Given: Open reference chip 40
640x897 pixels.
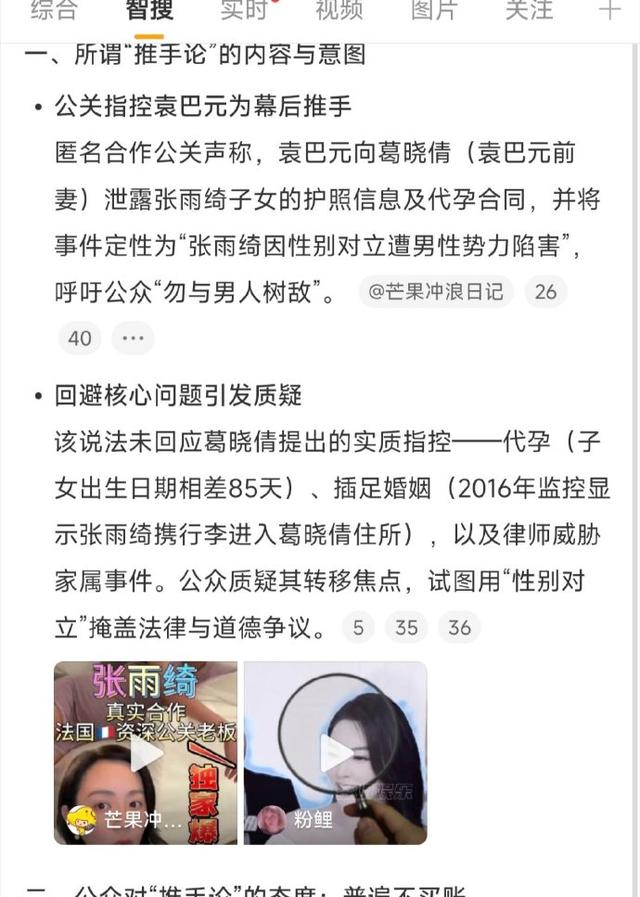Looking at the screenshot, I should [80, 338].
